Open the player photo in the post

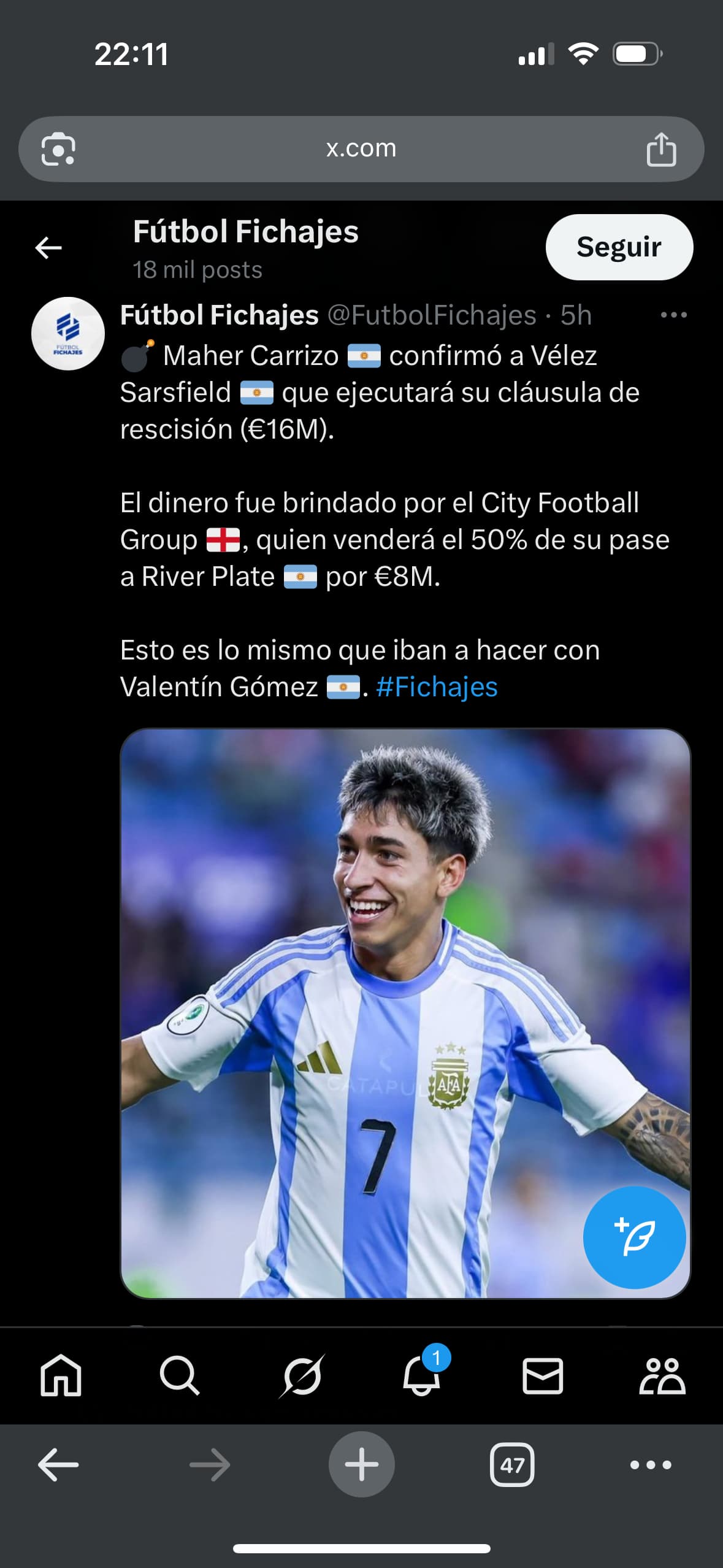(x=405, y=1013)
